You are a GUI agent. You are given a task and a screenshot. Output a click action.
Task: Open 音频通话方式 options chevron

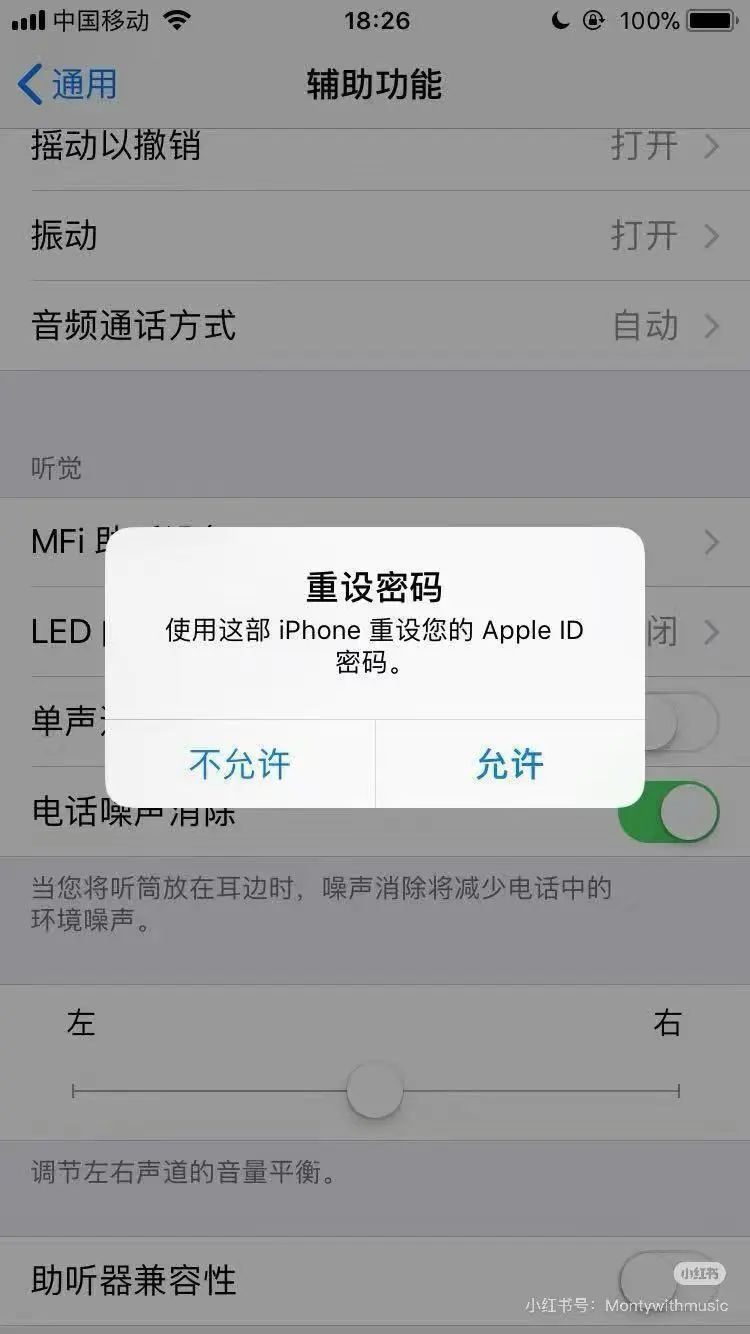pyautogui.click(x=712, y=326)
